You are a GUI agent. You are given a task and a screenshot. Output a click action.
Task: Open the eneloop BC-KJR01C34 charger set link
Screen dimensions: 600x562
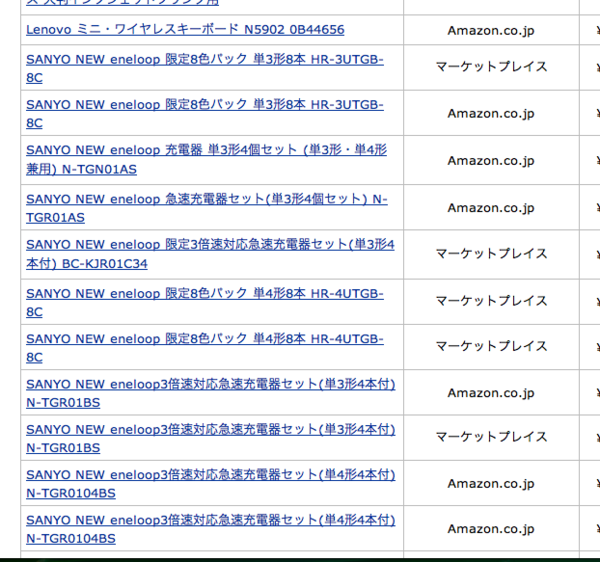(x=210, y=244)
